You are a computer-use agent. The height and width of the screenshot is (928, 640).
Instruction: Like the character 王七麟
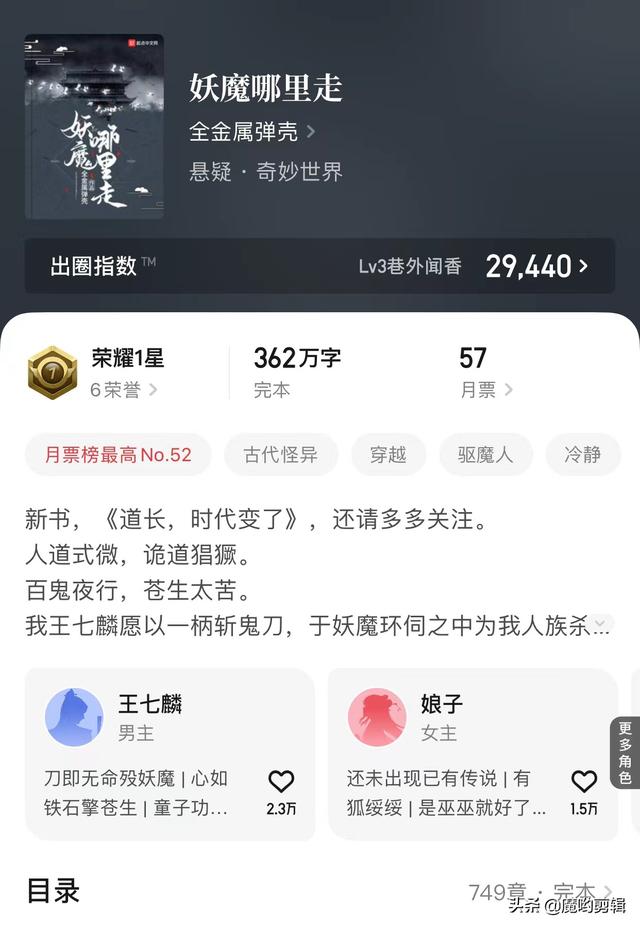[281, 782]
